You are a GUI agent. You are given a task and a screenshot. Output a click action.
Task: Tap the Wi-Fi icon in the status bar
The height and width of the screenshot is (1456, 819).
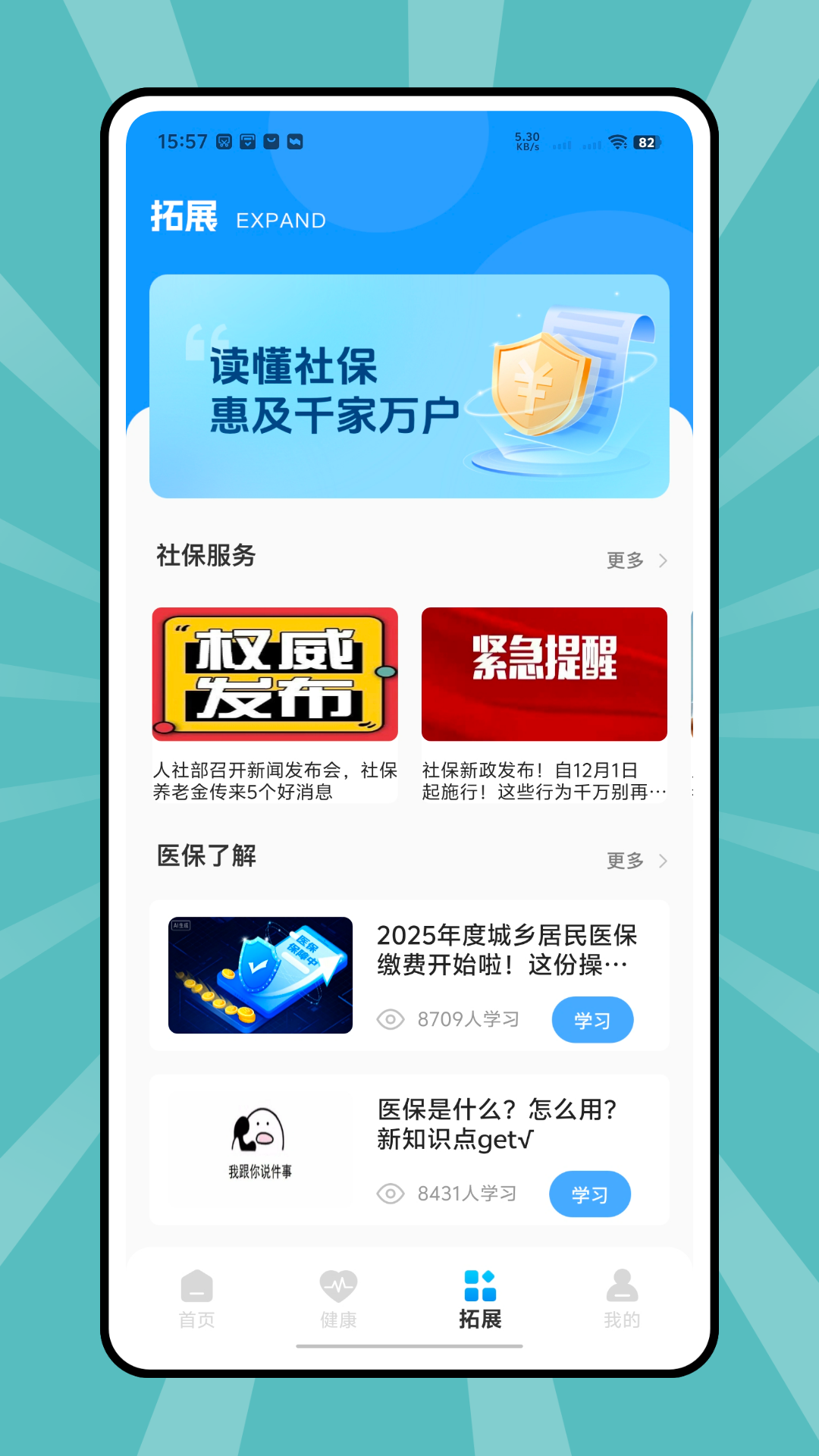[616, 142]
